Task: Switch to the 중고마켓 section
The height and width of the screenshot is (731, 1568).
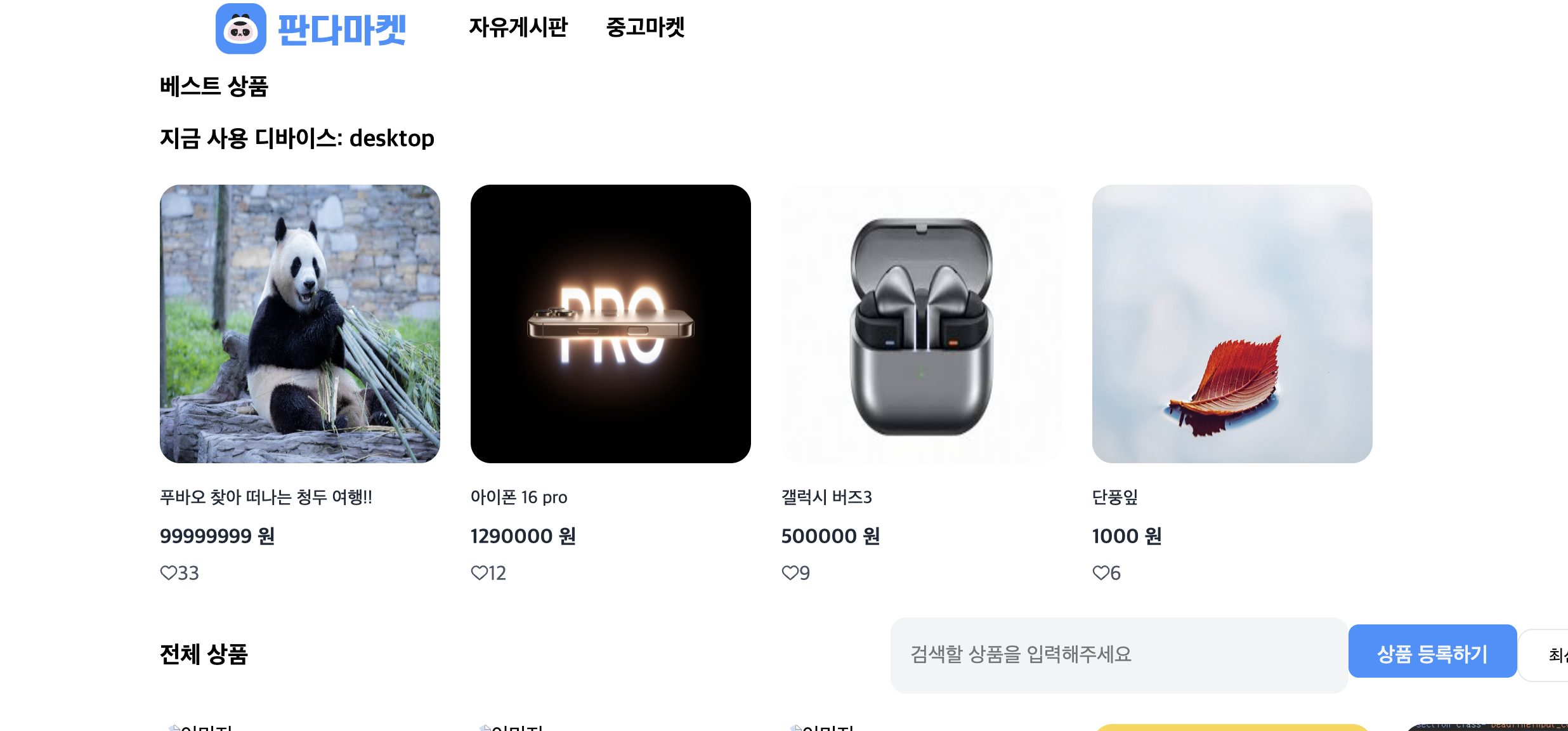Action: 645,27
